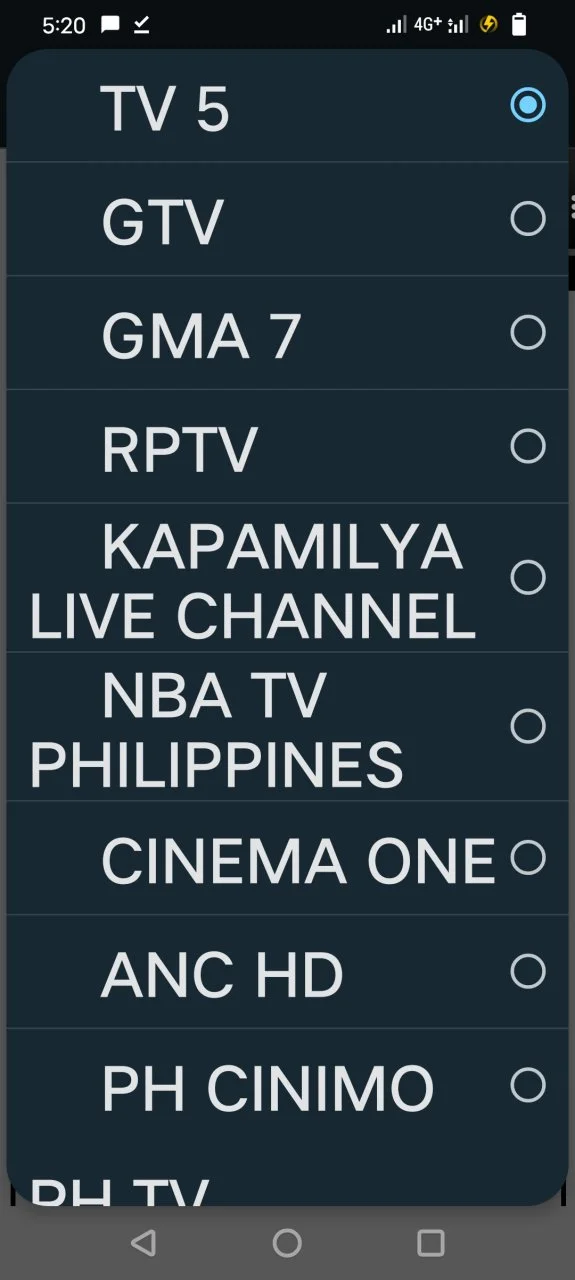The image size is (575, 1280).
Task: Select Kapamilya Live Channel
Action: 287,578
